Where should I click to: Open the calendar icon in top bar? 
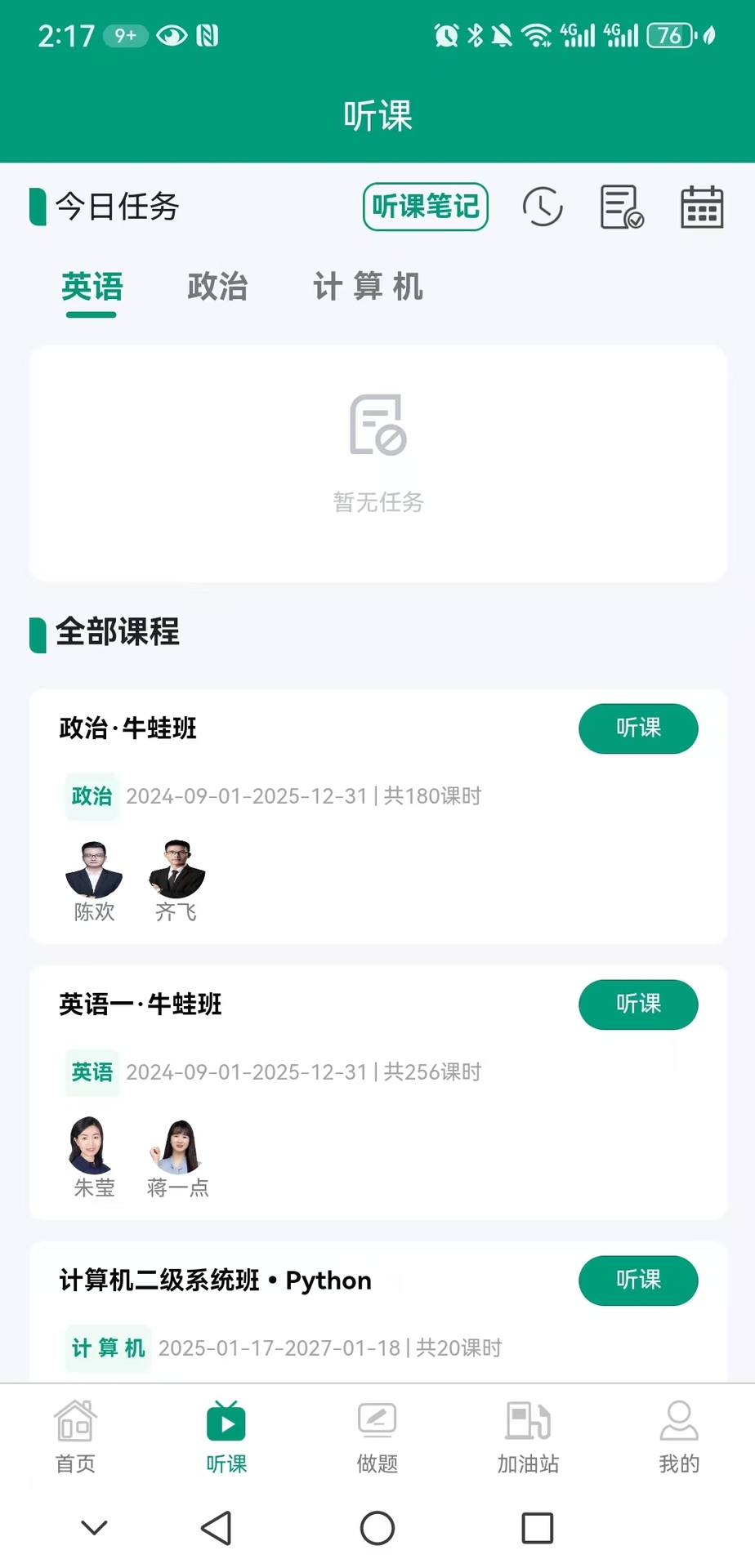(701, 207)
